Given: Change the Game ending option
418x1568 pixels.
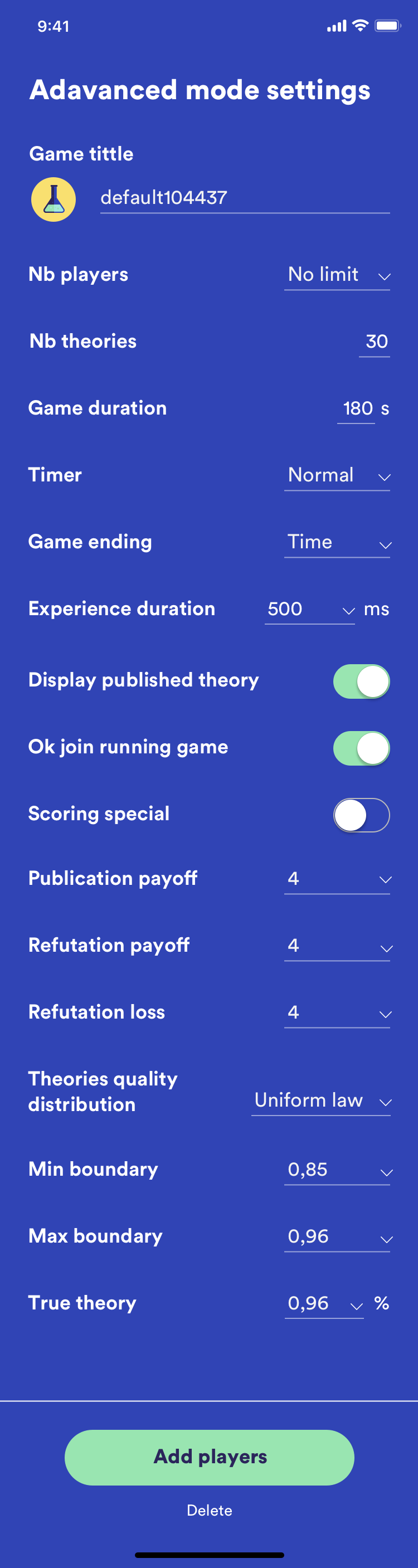Looking at the screenshot, I should [337, 542].
